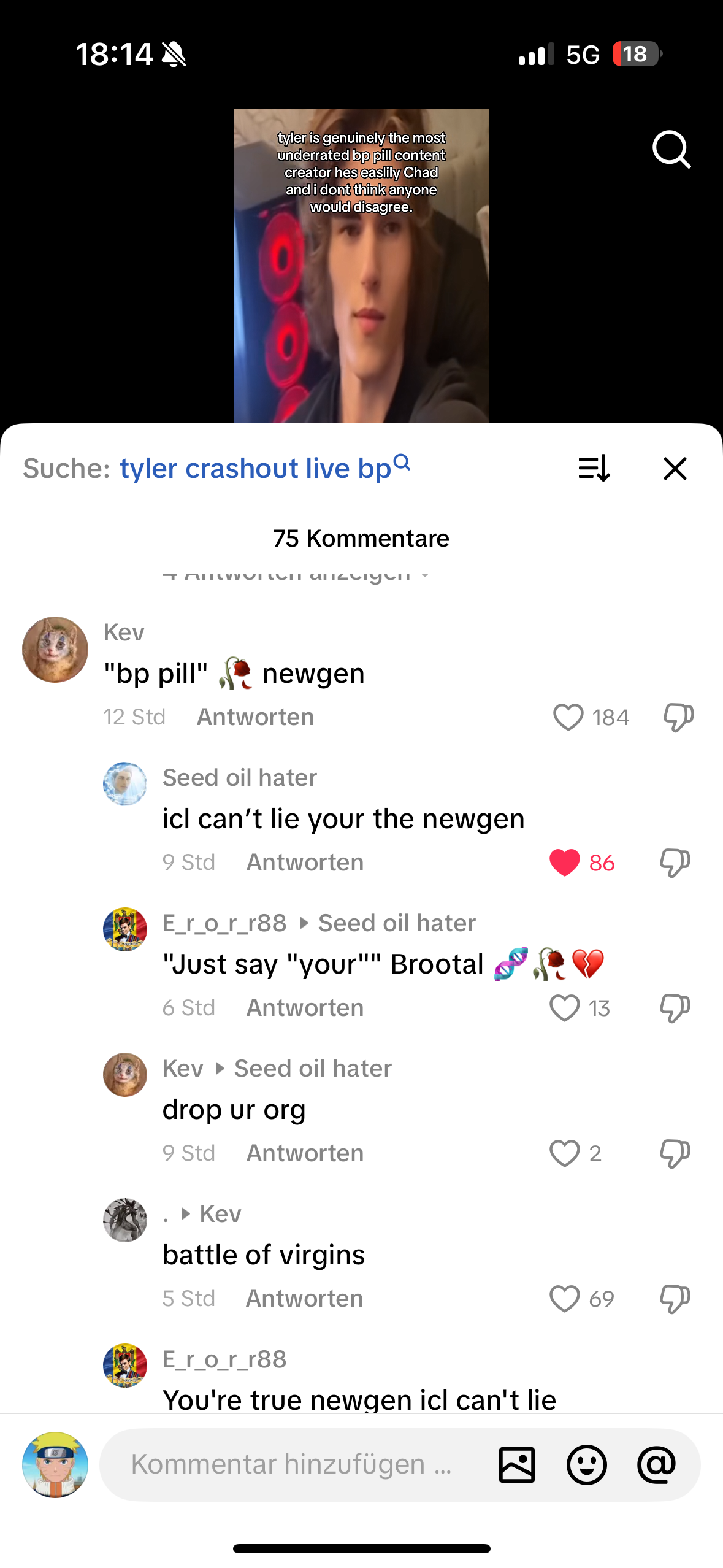The height and width of the screenshot is (1568, 723).
Task: Open the emoji picker
Action: pos(586,1464)
